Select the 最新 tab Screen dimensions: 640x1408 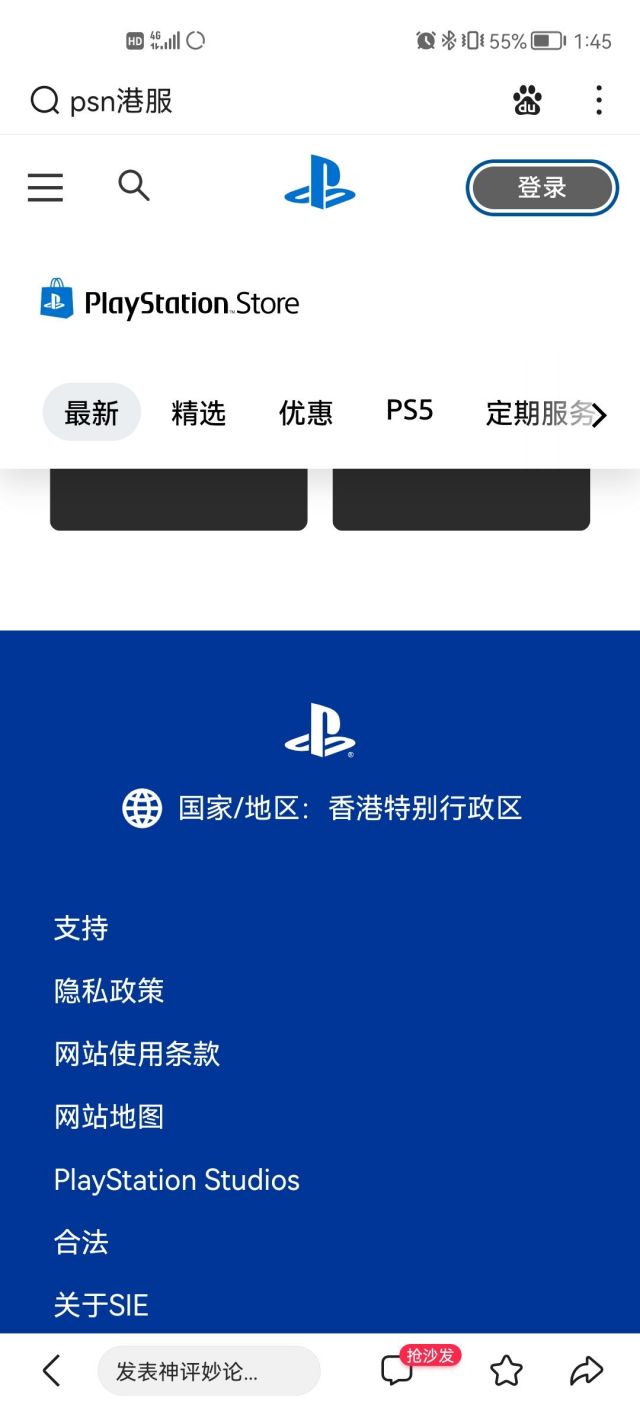(91, 413)
